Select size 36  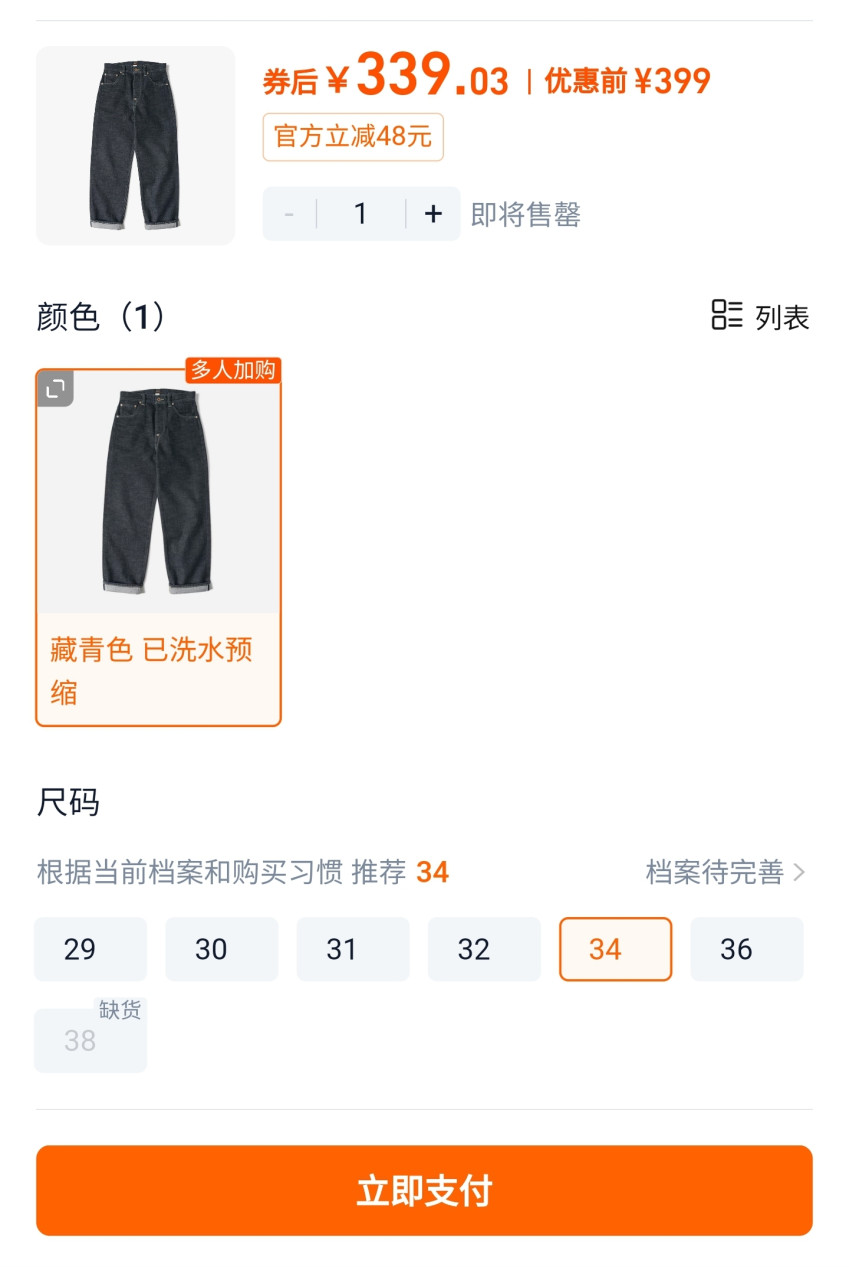click(x=747, y=949)
